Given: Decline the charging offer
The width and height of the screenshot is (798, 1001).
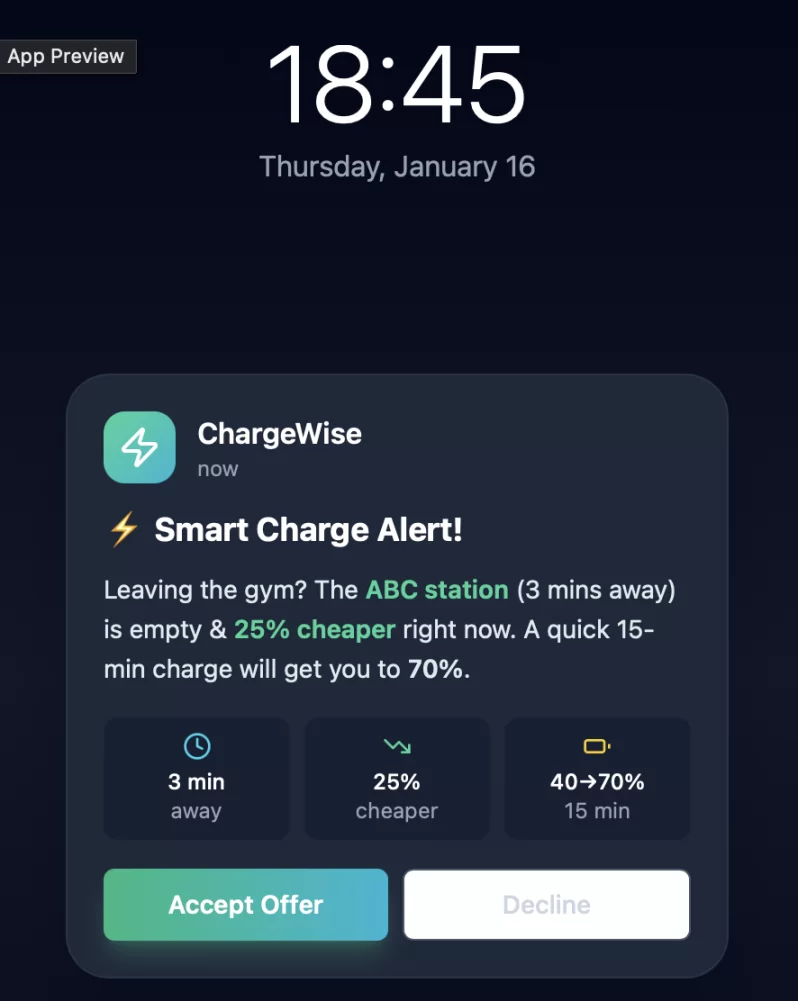Looking at the screenshot, I should (x=546, y=905).
